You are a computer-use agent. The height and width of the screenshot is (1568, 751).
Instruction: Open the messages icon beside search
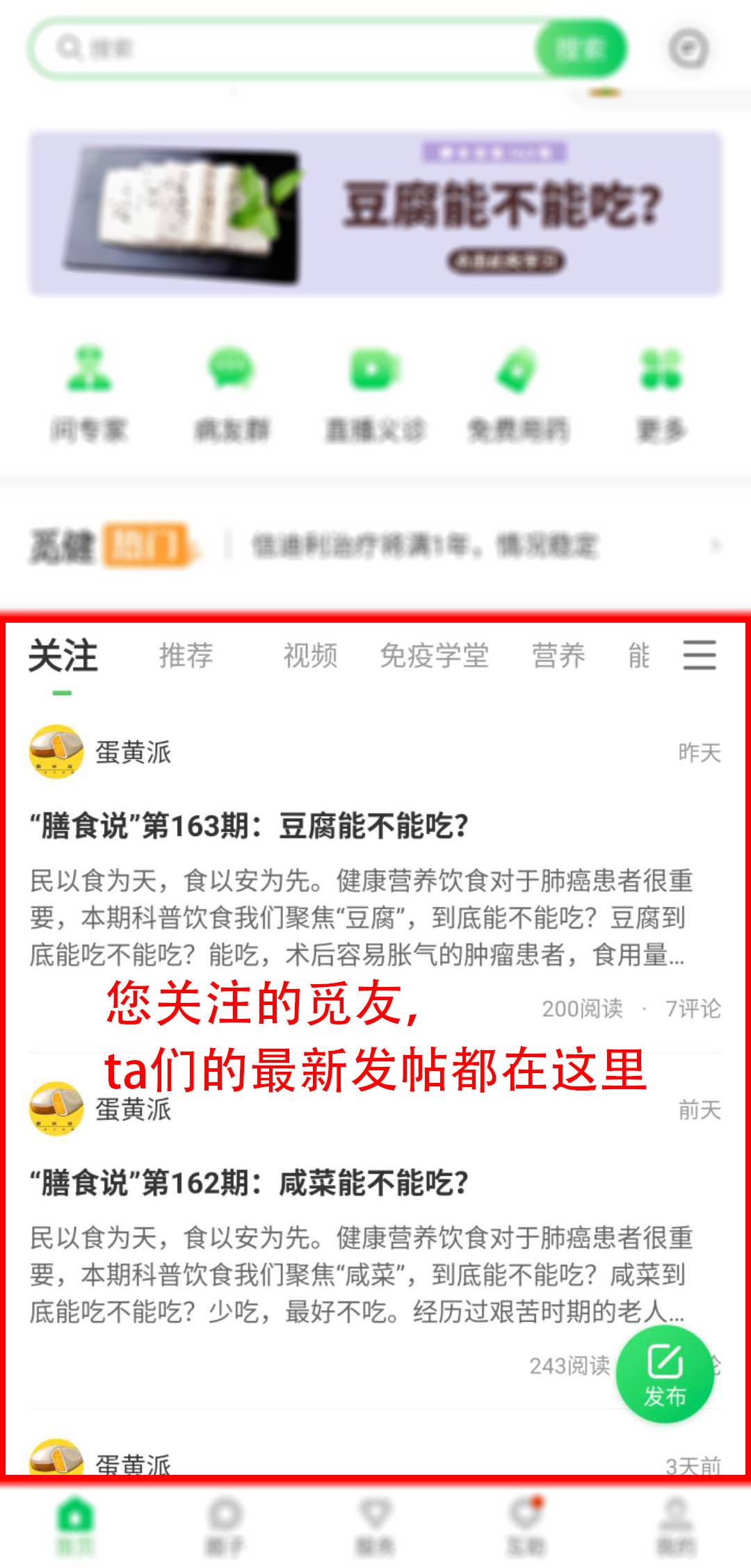click(x=688, y=49)
